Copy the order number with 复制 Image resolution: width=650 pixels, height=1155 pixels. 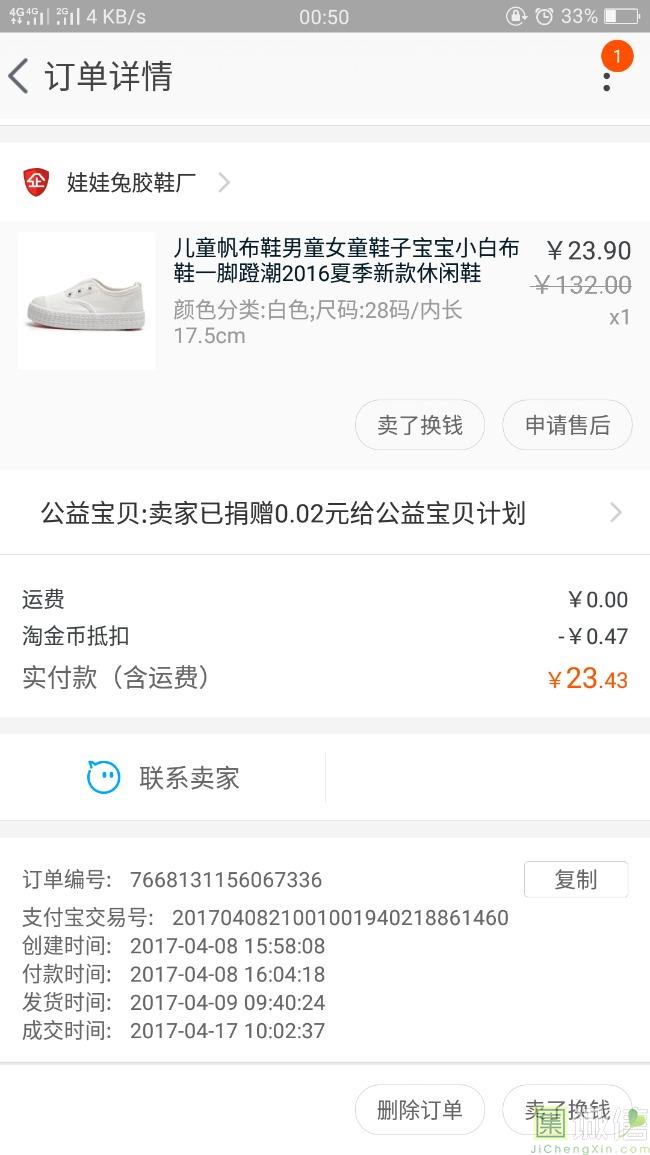(576, 880)
